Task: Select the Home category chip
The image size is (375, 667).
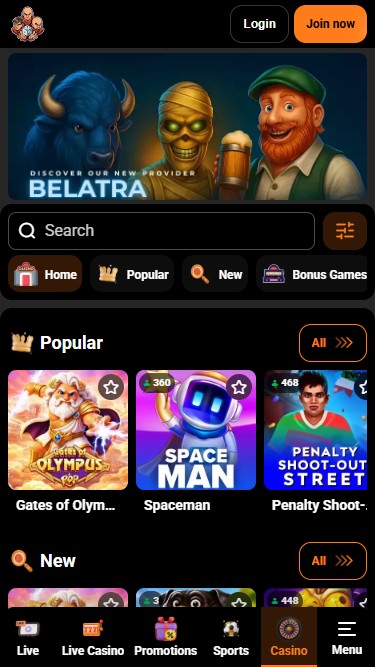Action: point(45,274)
